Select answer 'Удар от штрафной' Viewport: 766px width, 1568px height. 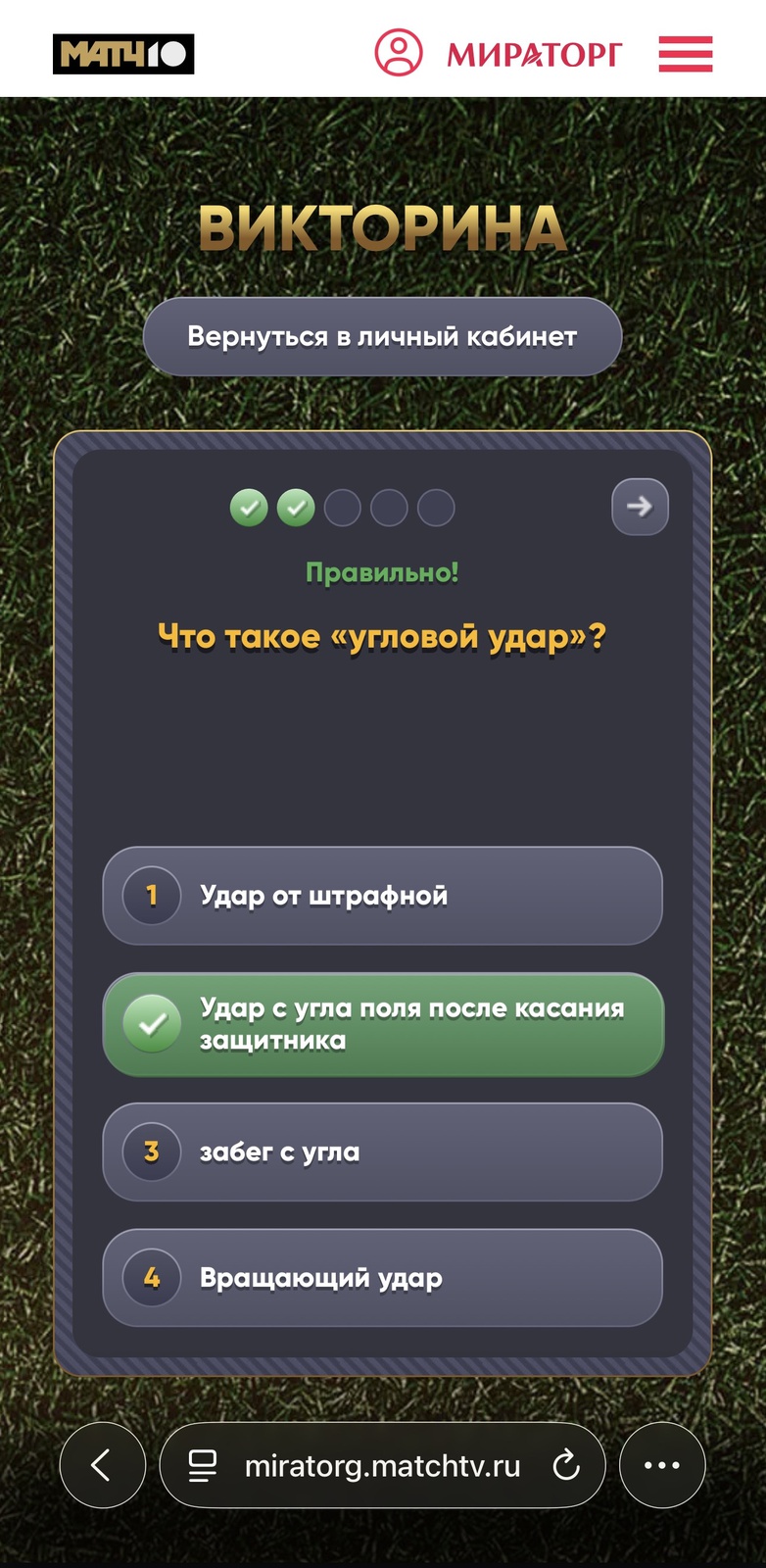pos(382,895)
